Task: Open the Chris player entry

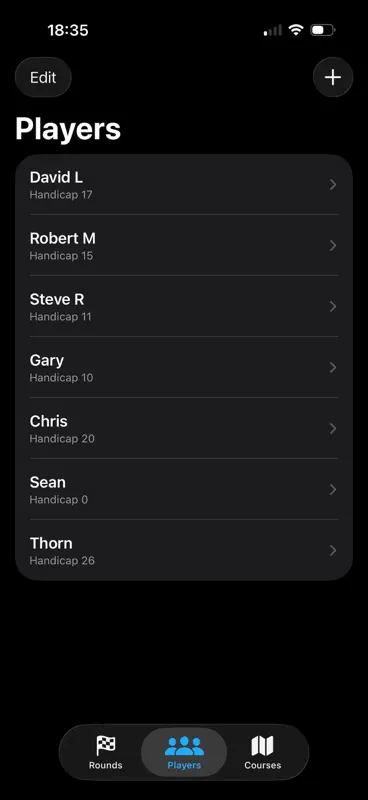Action: coord(184,428)
